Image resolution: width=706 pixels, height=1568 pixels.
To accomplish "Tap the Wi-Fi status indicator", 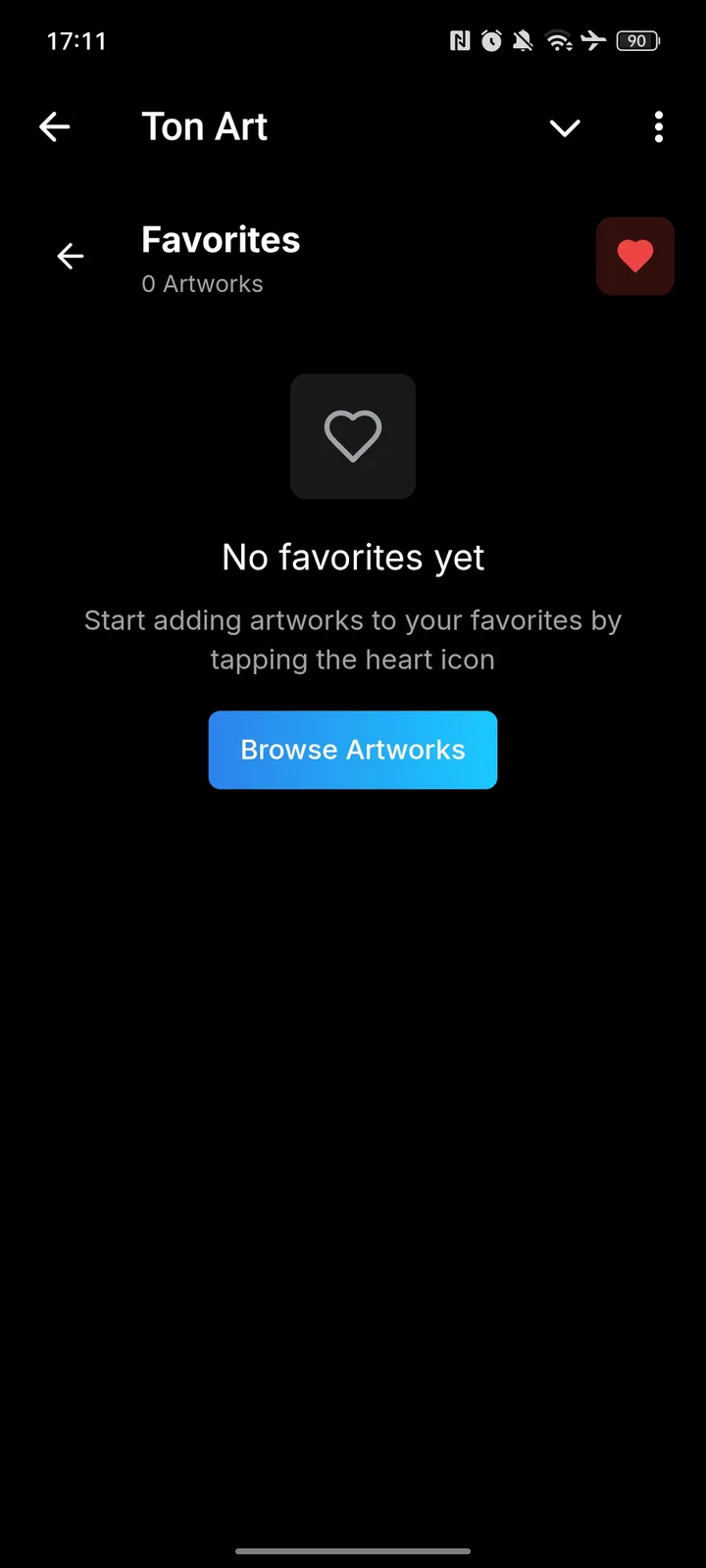I will (560, 40).
